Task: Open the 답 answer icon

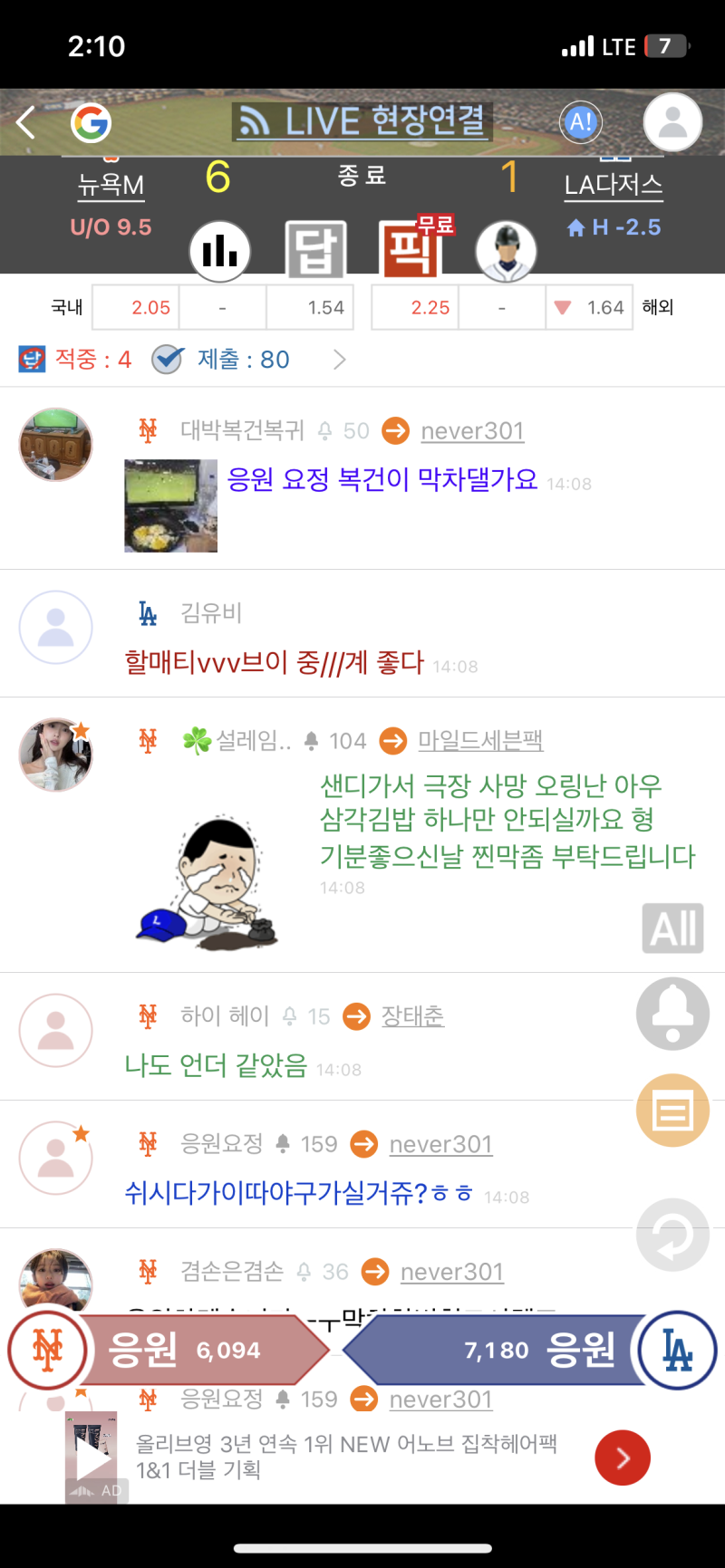Action: click(x=315, y=250)
